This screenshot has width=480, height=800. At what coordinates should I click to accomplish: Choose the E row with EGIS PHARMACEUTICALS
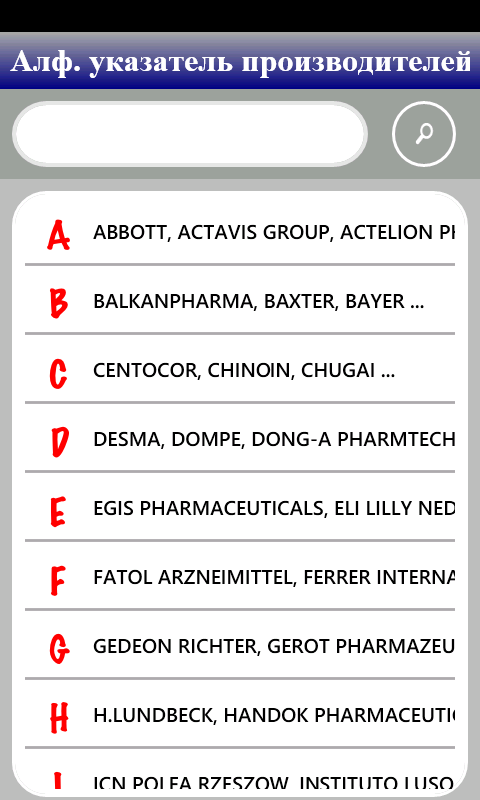(x=240, y=507)
